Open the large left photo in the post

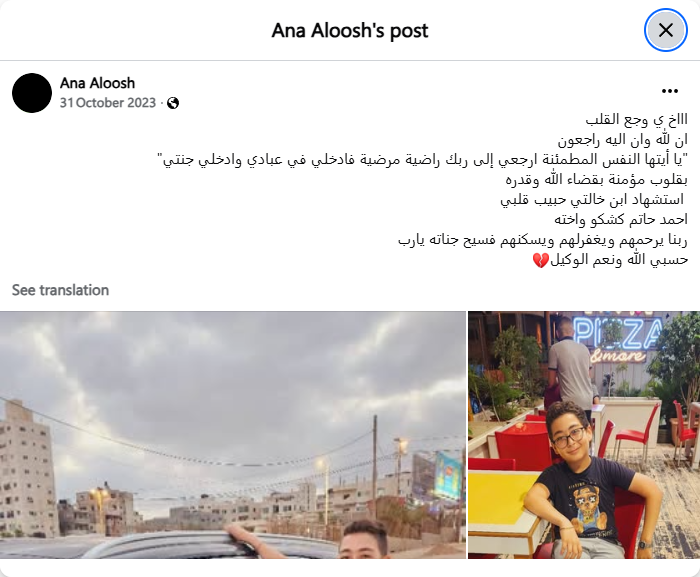(x=232, y=435)
